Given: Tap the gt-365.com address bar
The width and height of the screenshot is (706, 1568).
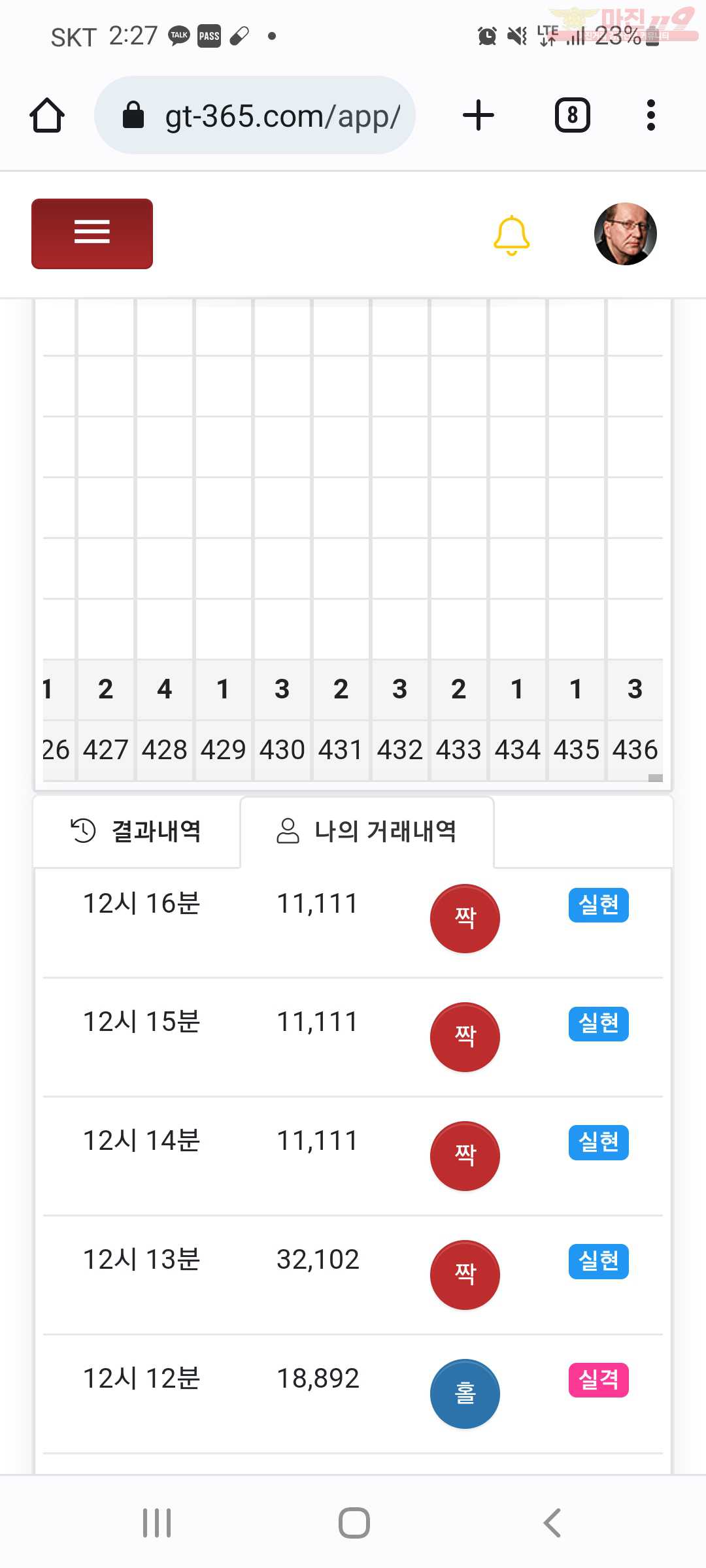Looking at the screenshot, I should [255, 116].
